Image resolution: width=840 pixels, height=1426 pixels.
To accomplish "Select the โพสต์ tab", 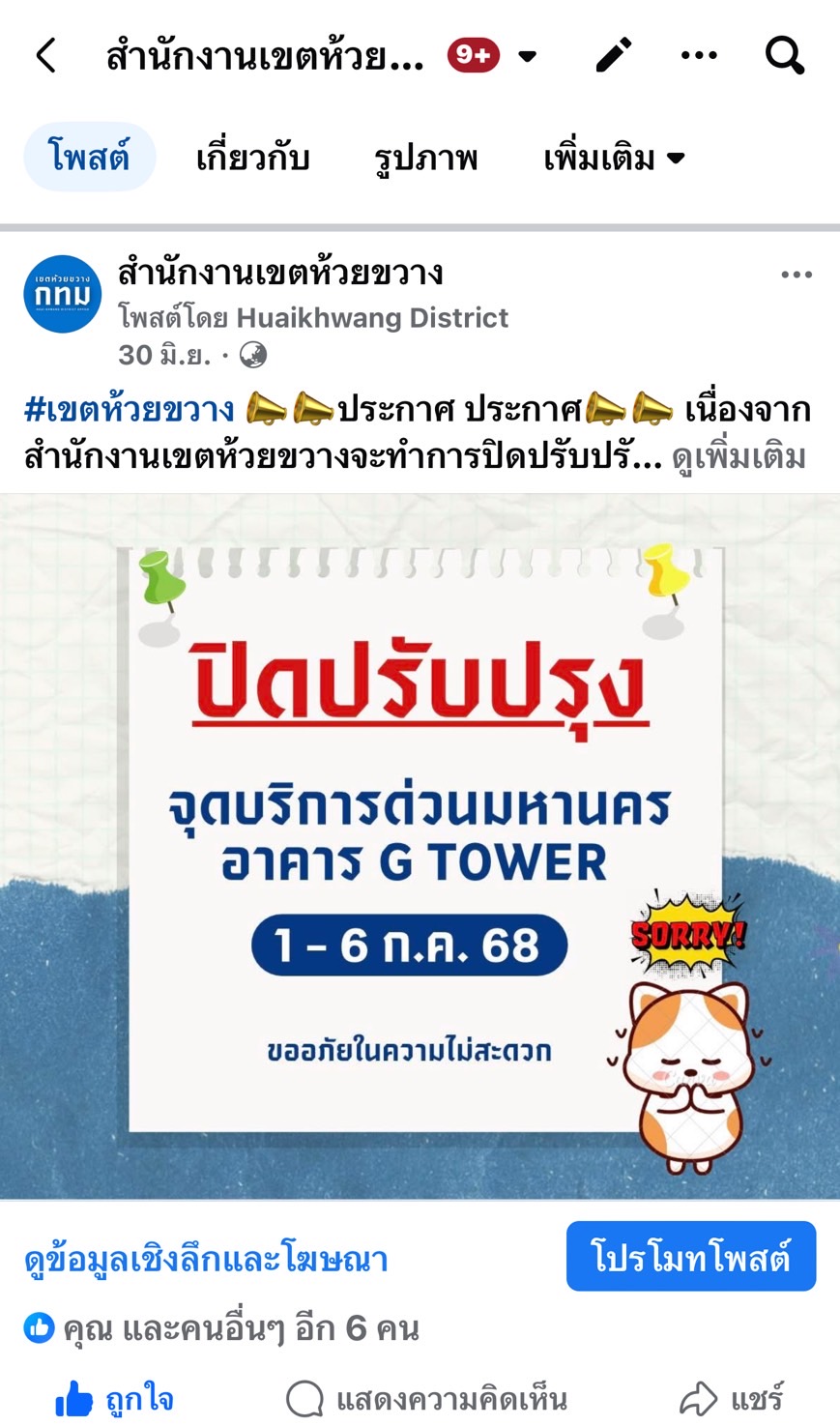I will tap(89, 157).
